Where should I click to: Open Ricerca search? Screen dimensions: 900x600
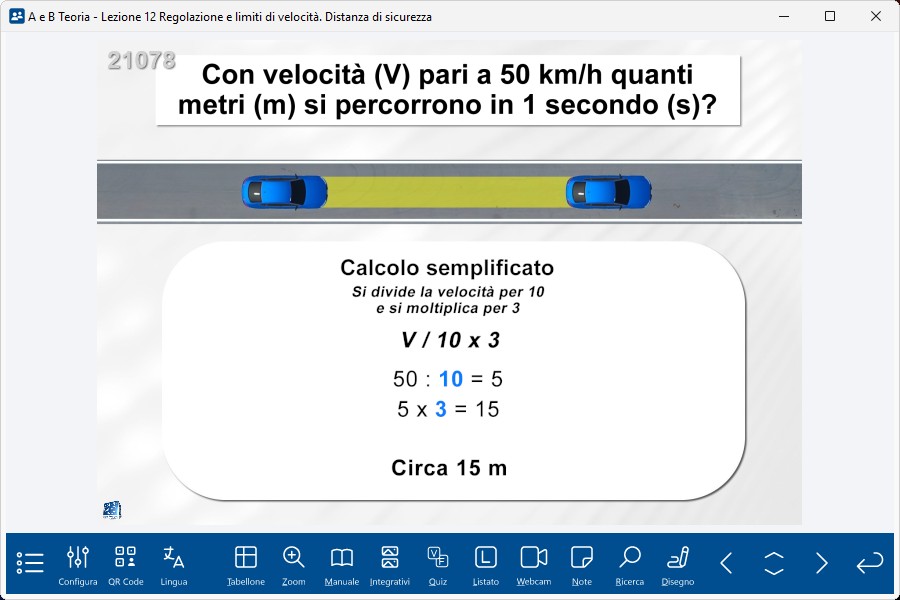(x=630, y=564)
